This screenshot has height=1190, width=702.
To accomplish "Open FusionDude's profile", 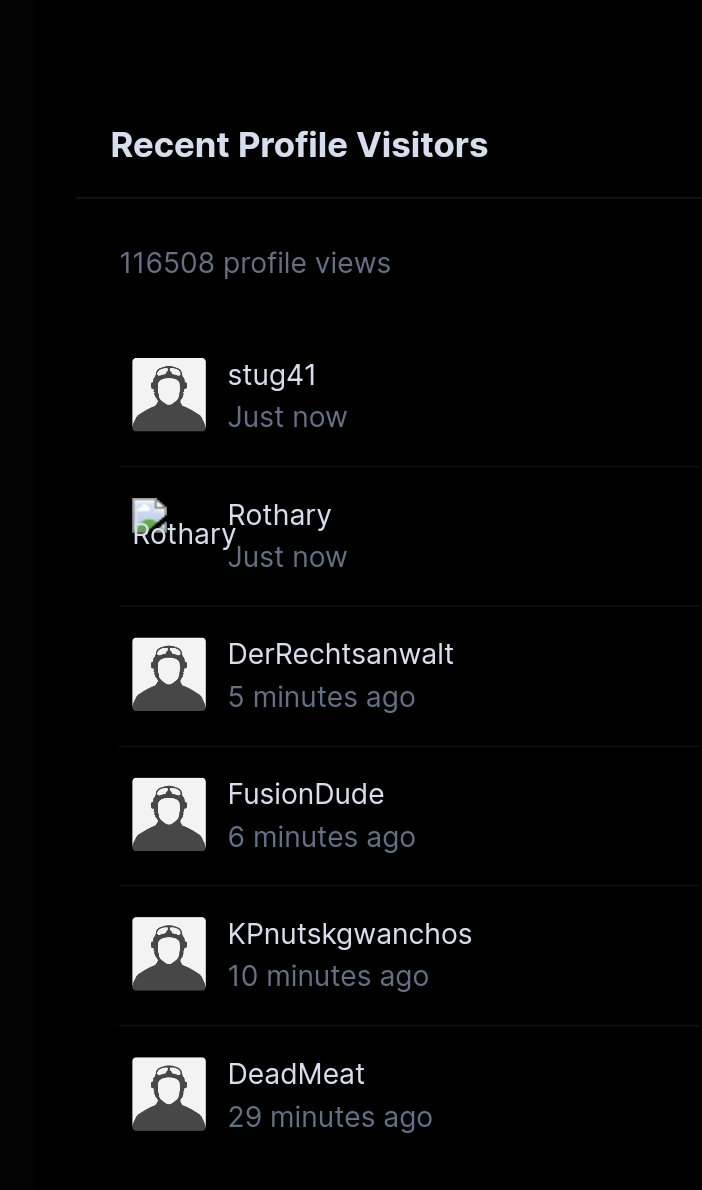I will click(x=305, y=795).
